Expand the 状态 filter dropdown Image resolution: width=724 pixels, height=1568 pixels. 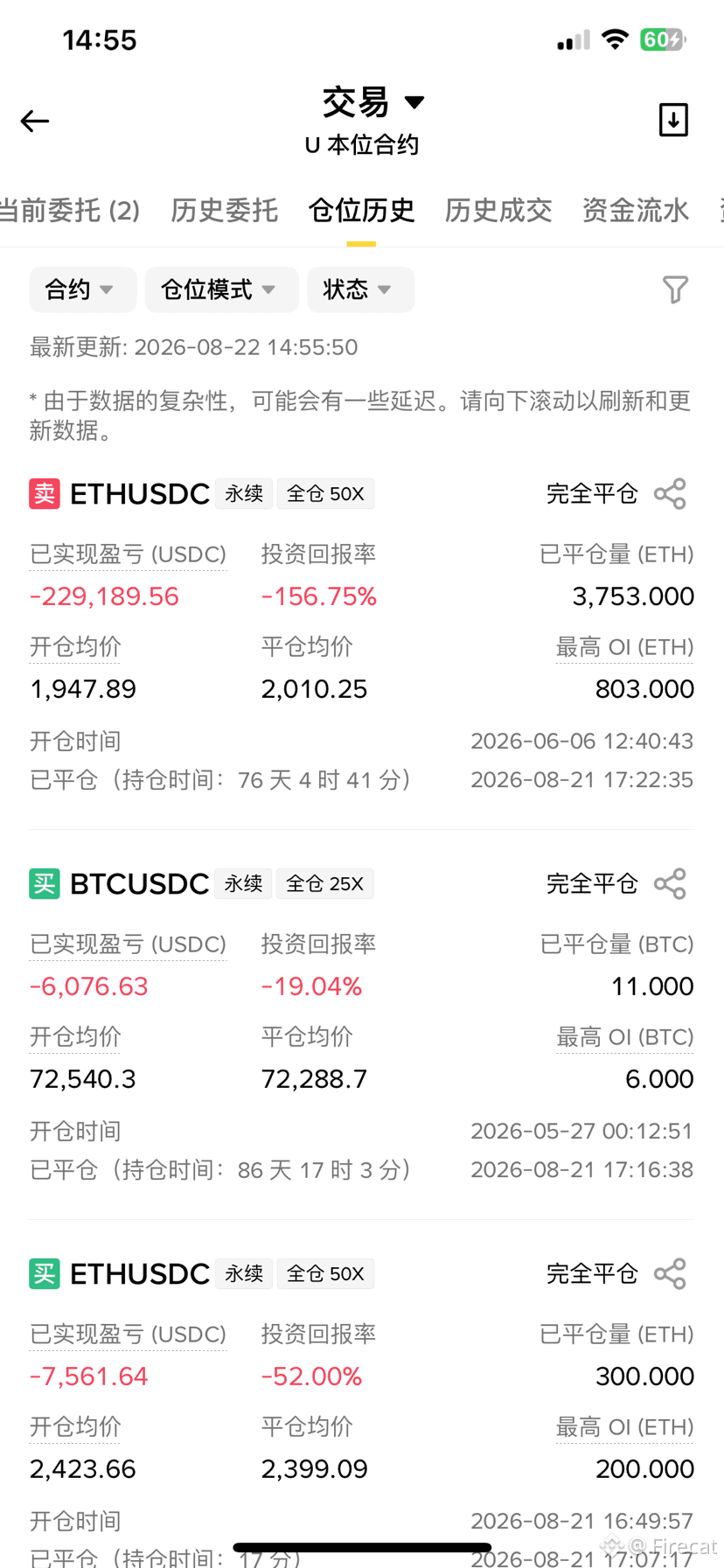coord(360,289)
